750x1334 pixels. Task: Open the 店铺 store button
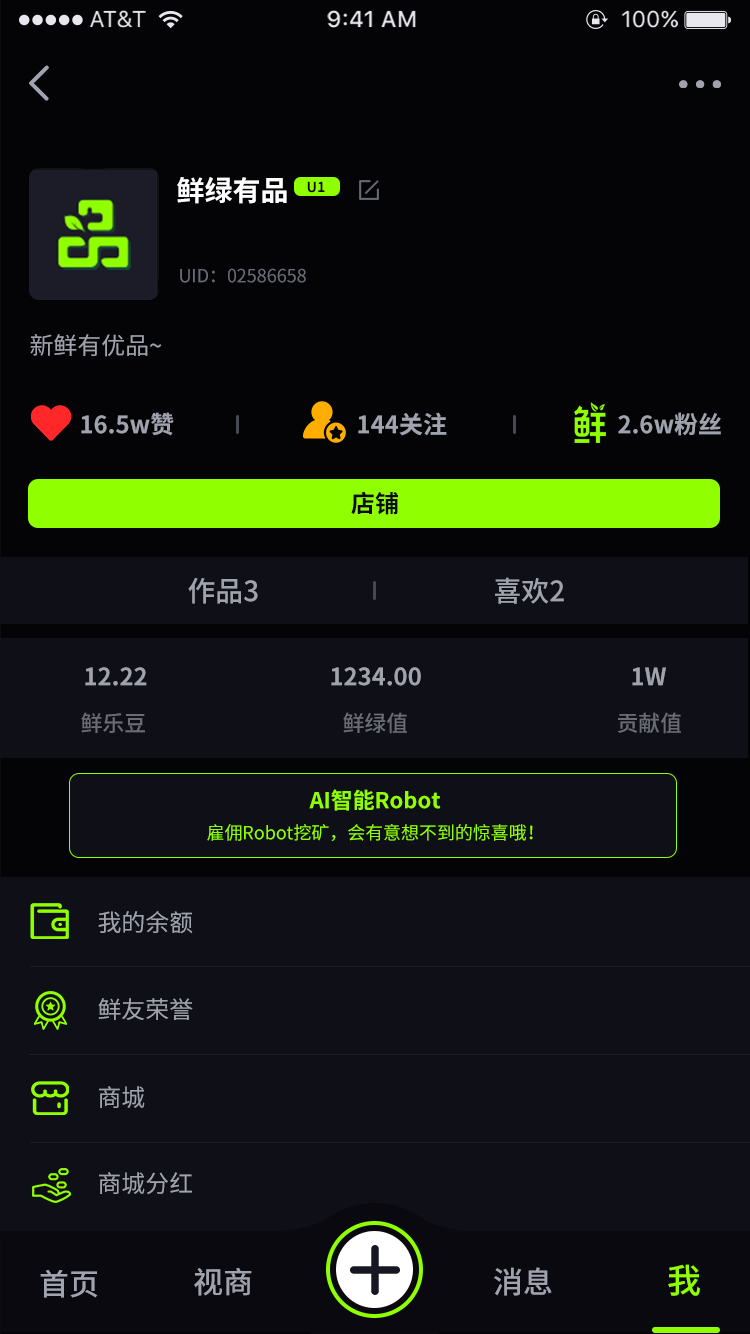coord(374,504)
